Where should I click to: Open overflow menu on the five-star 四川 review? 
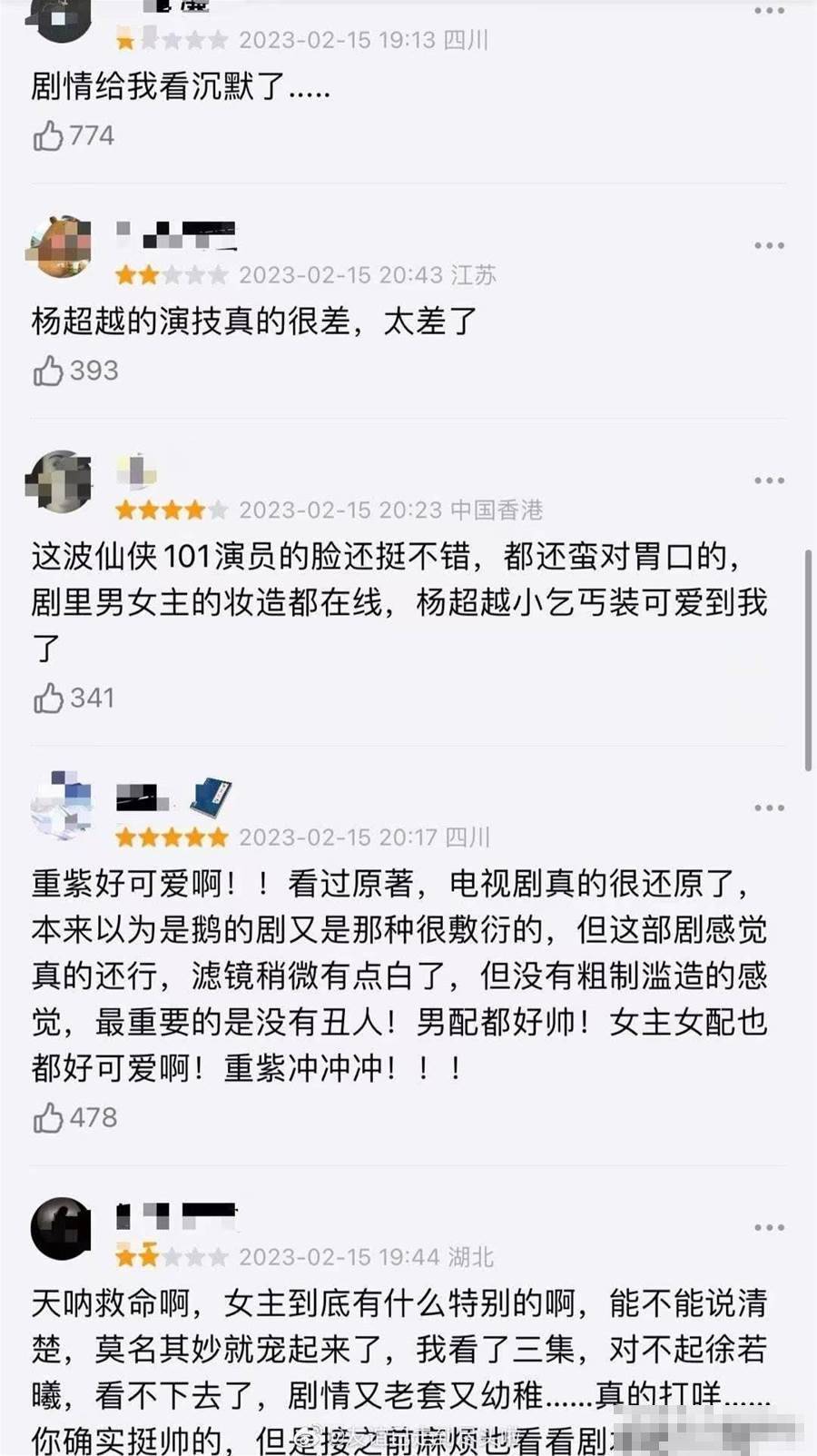tap(768, 808)
